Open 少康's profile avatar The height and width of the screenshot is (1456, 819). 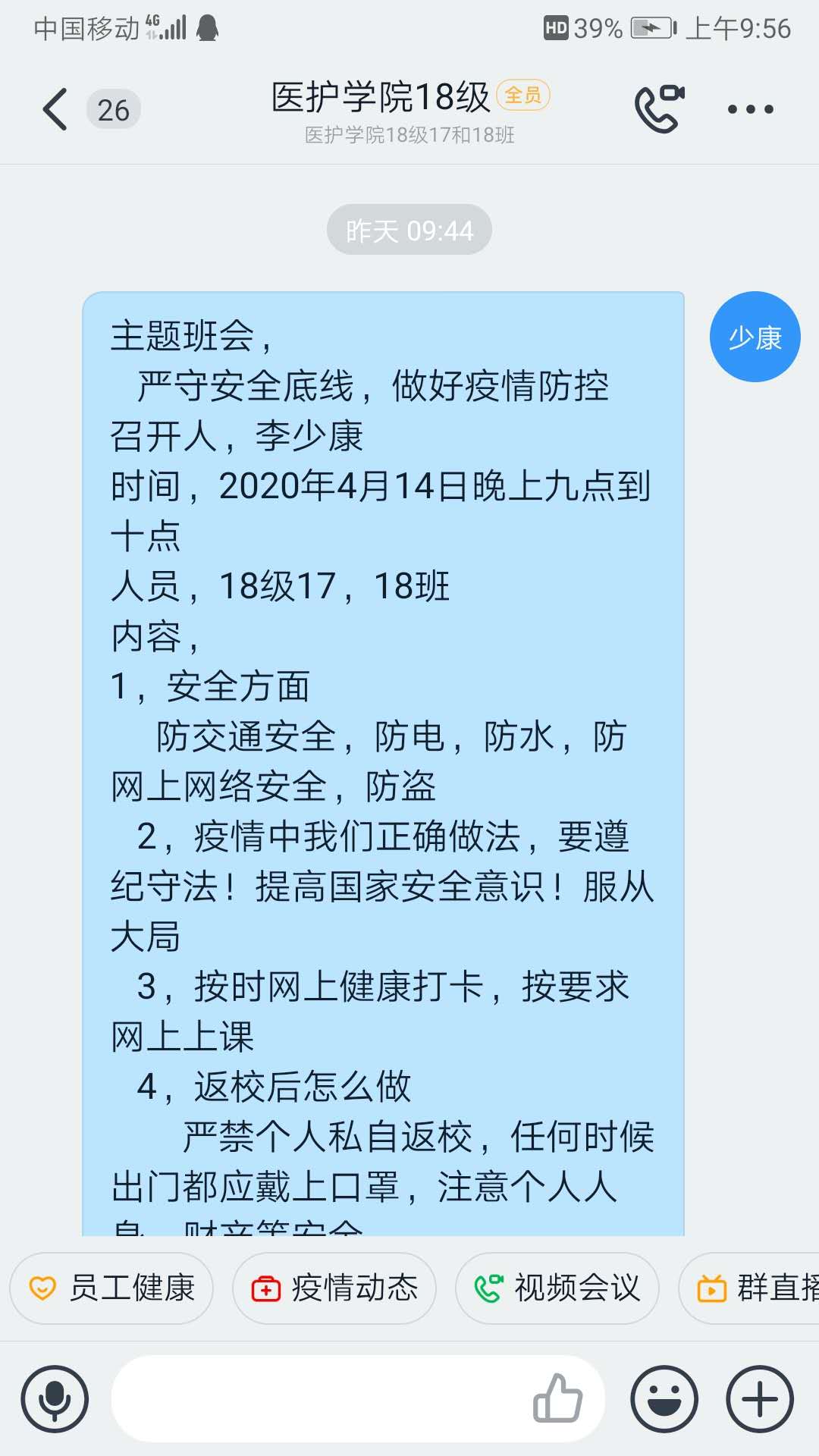click(755, 337)
